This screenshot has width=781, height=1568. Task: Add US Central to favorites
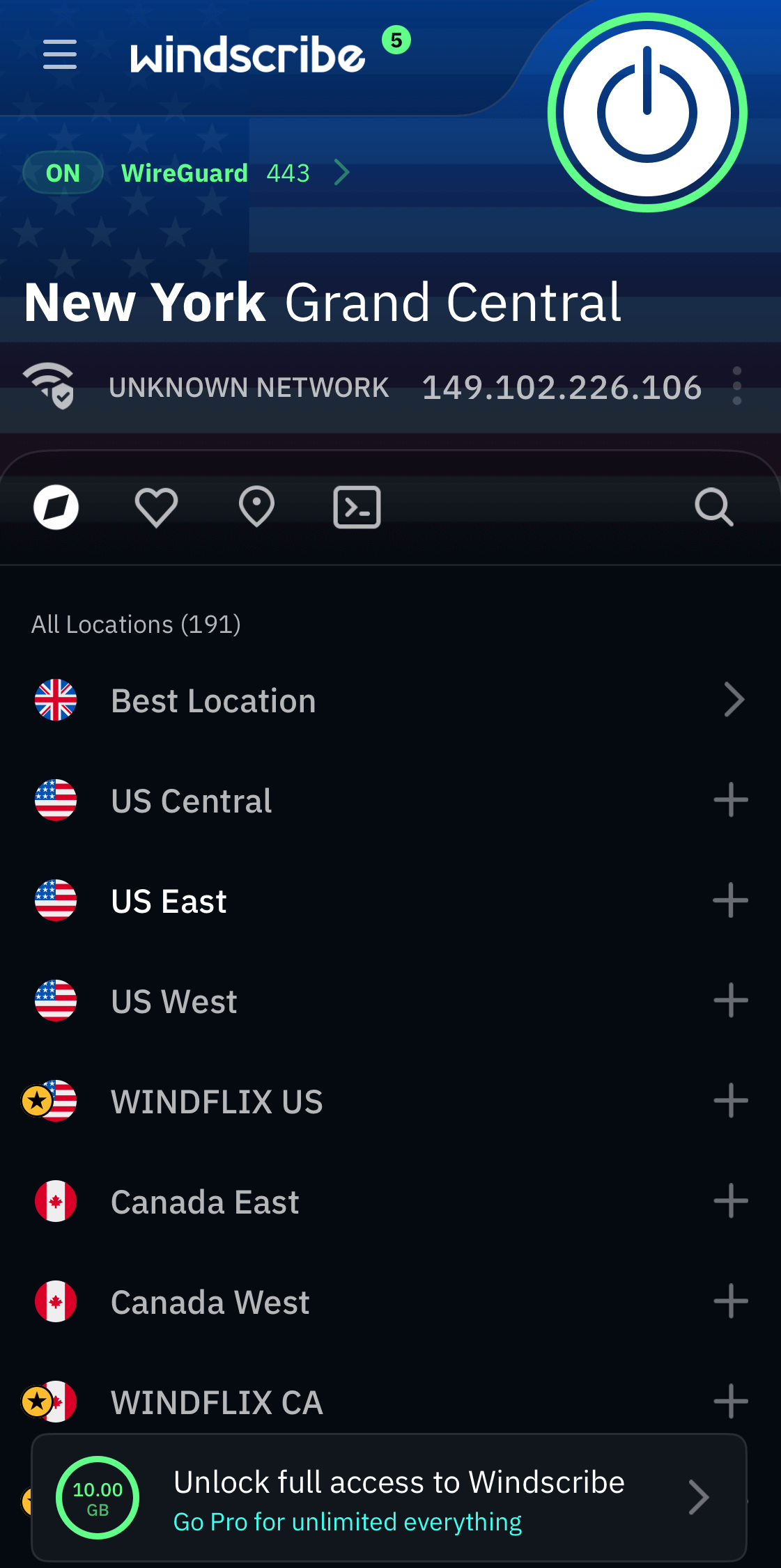click(730, 800)
